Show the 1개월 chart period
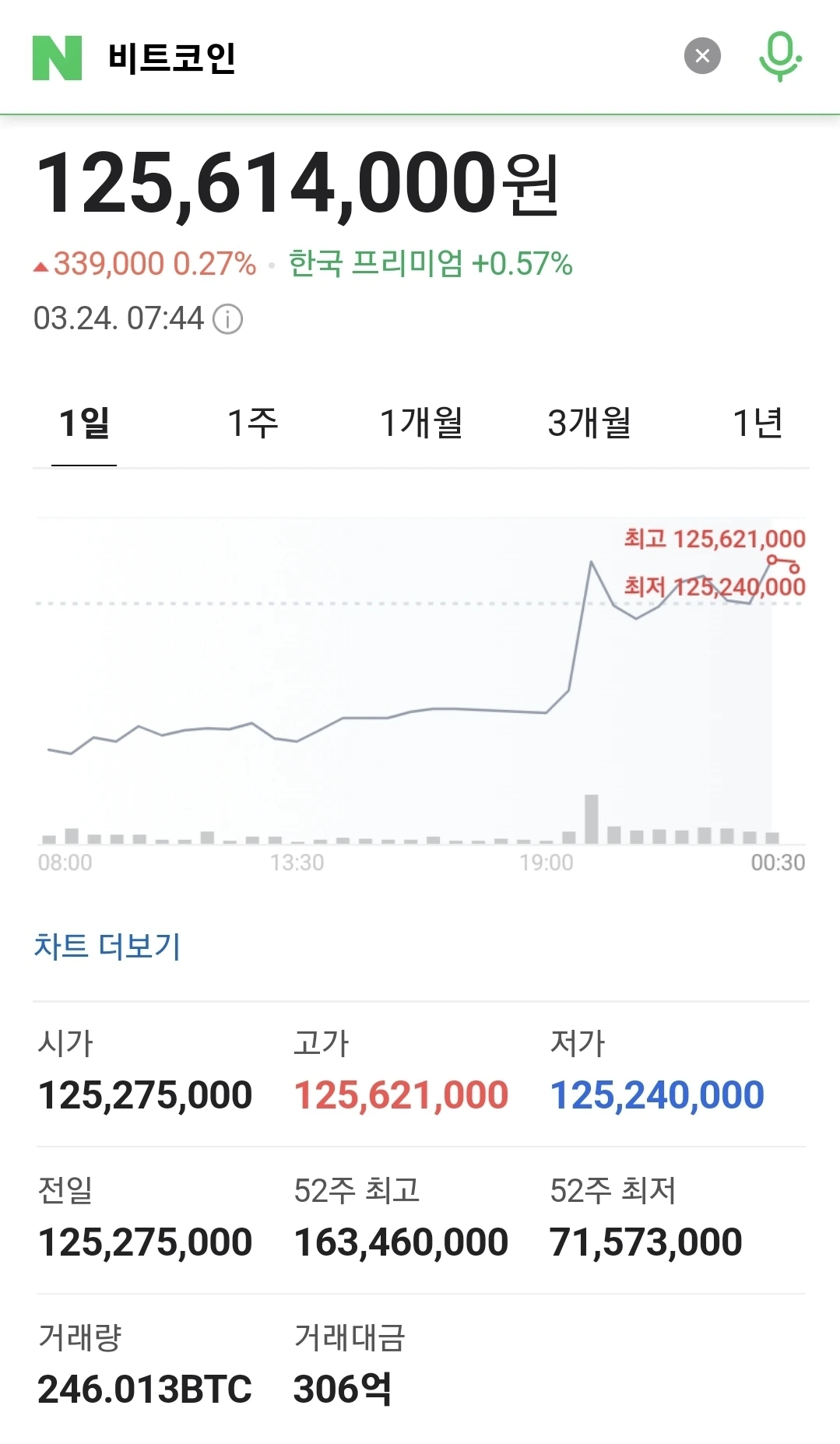The width and height of the screenshot is (840, 1444). coord(421,423)
